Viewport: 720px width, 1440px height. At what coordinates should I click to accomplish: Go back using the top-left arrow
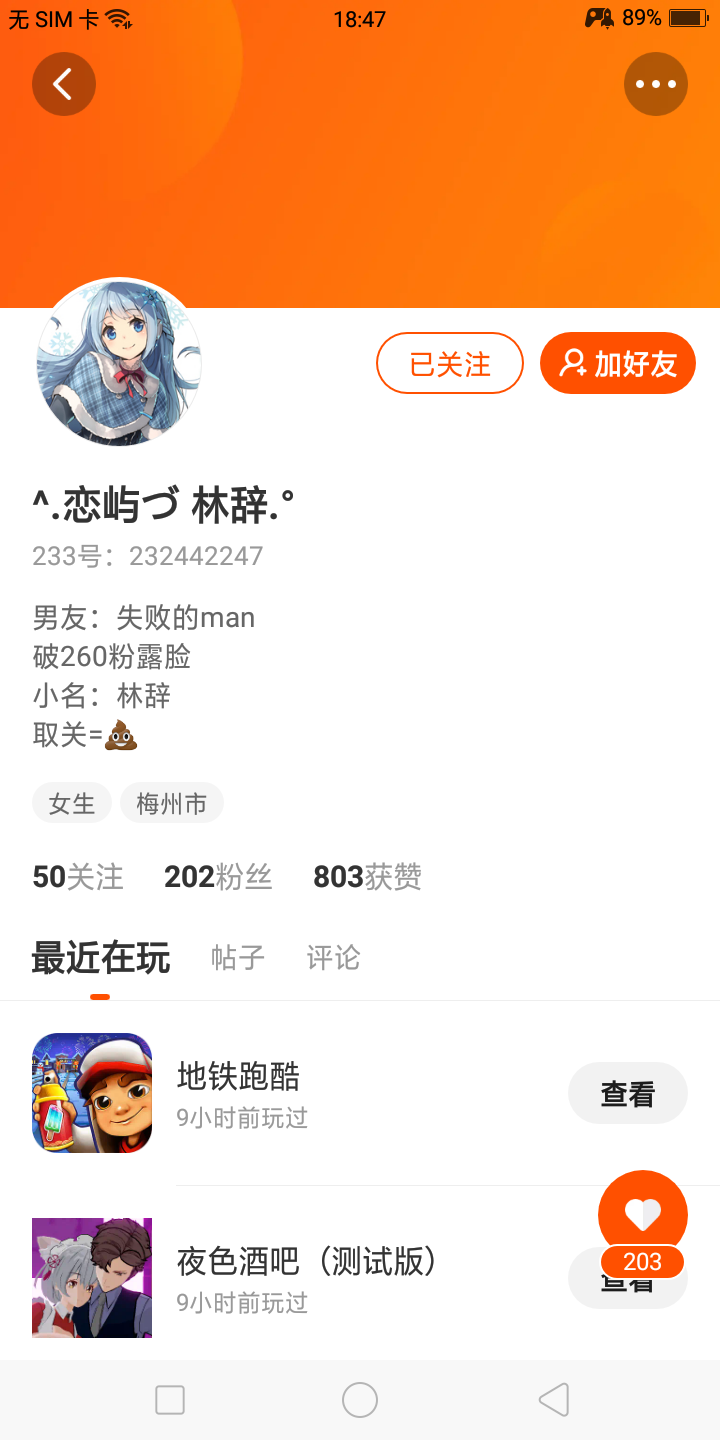tap(64, 84)
